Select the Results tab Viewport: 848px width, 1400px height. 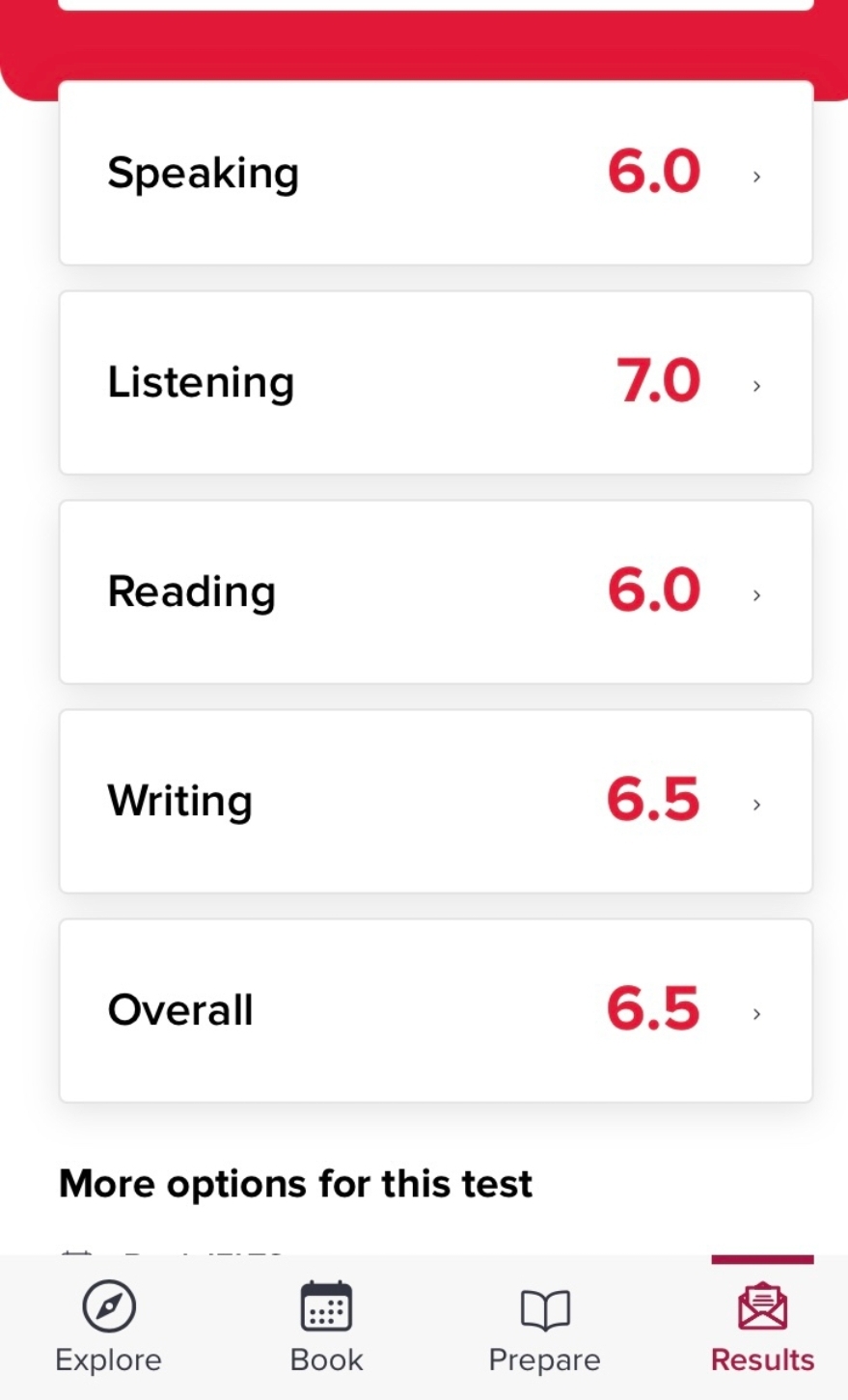(x=762, y=1327)
